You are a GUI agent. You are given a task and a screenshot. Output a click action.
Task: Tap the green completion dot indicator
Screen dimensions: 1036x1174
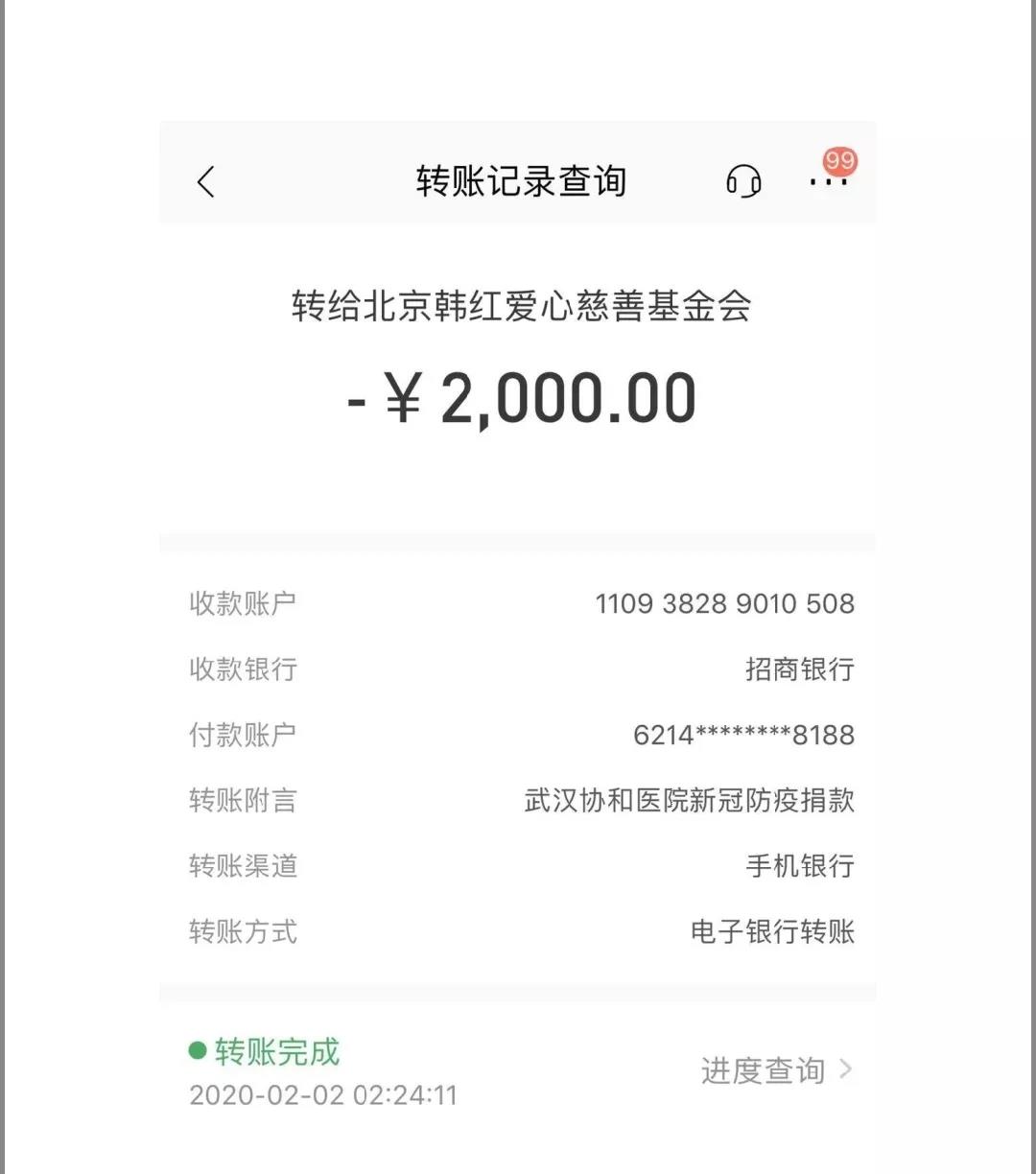tap(196, 1051)
